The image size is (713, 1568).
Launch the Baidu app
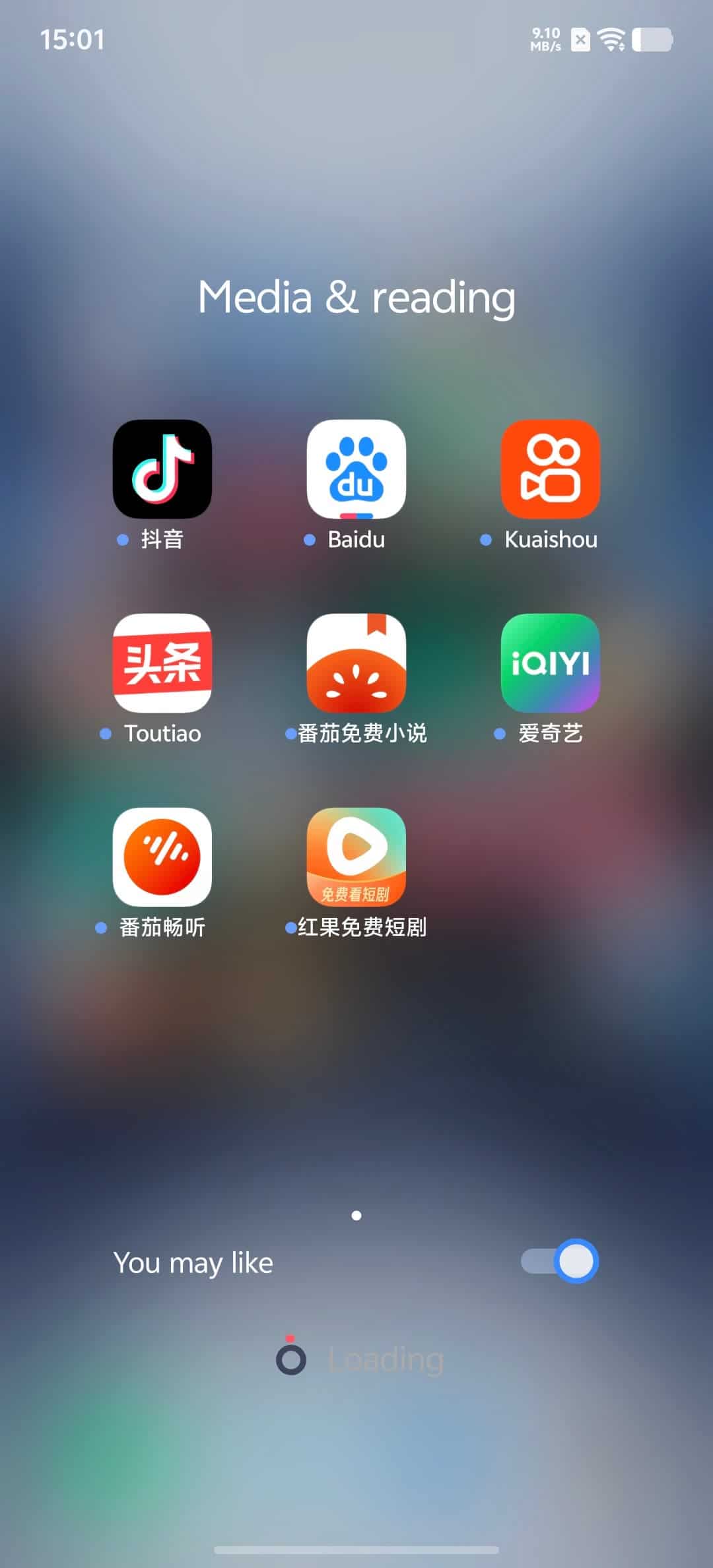coord(356,469)
